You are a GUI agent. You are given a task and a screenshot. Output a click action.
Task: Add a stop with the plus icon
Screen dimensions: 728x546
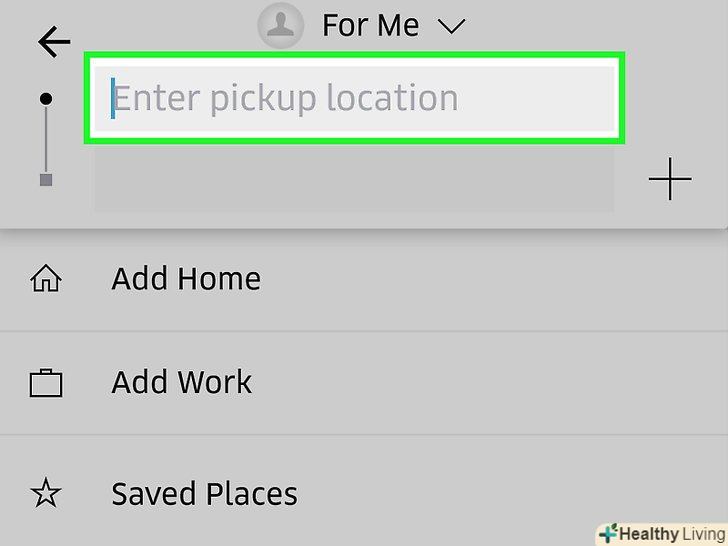point(670,181)
